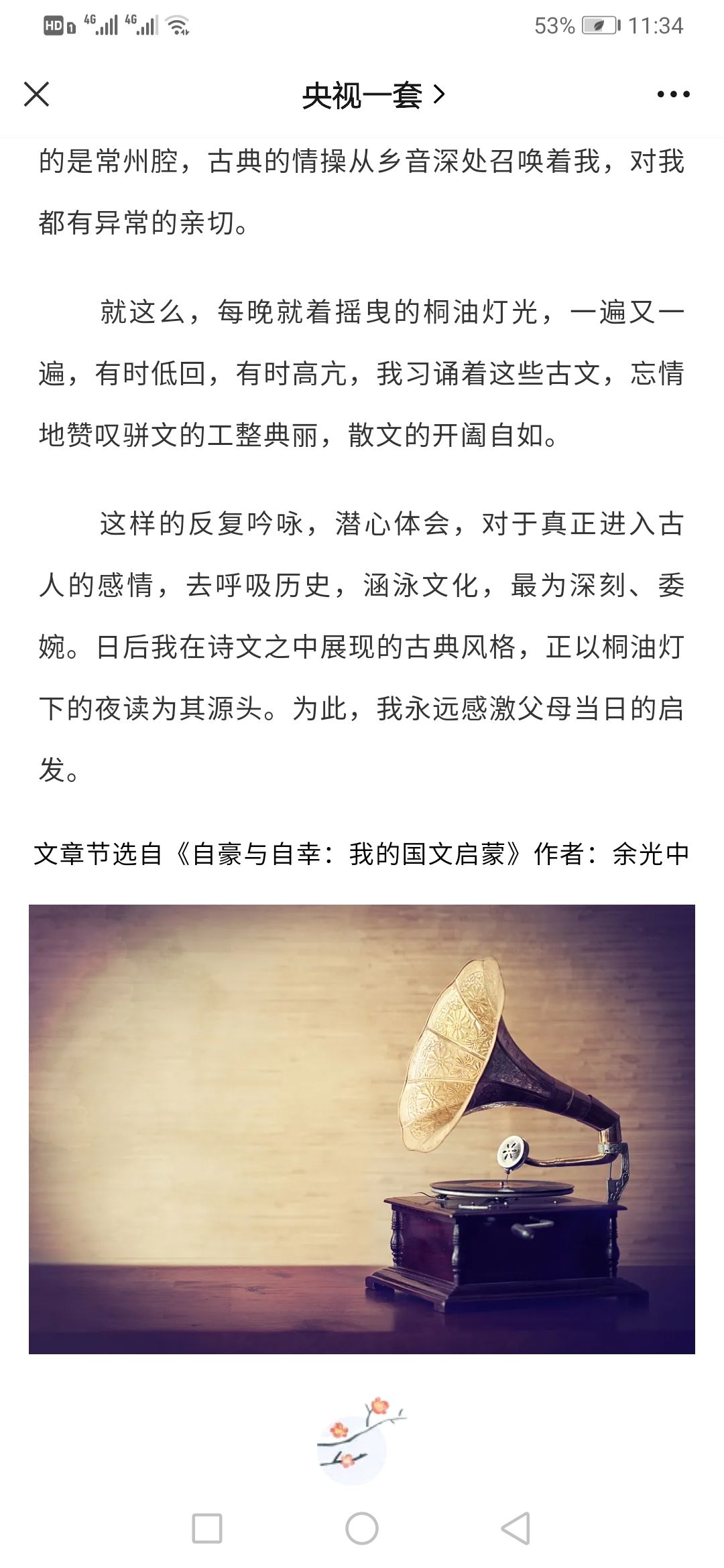Open the three-dot overflow menu
This screenshot has width=724, height=1568.
tap(673, 94)
